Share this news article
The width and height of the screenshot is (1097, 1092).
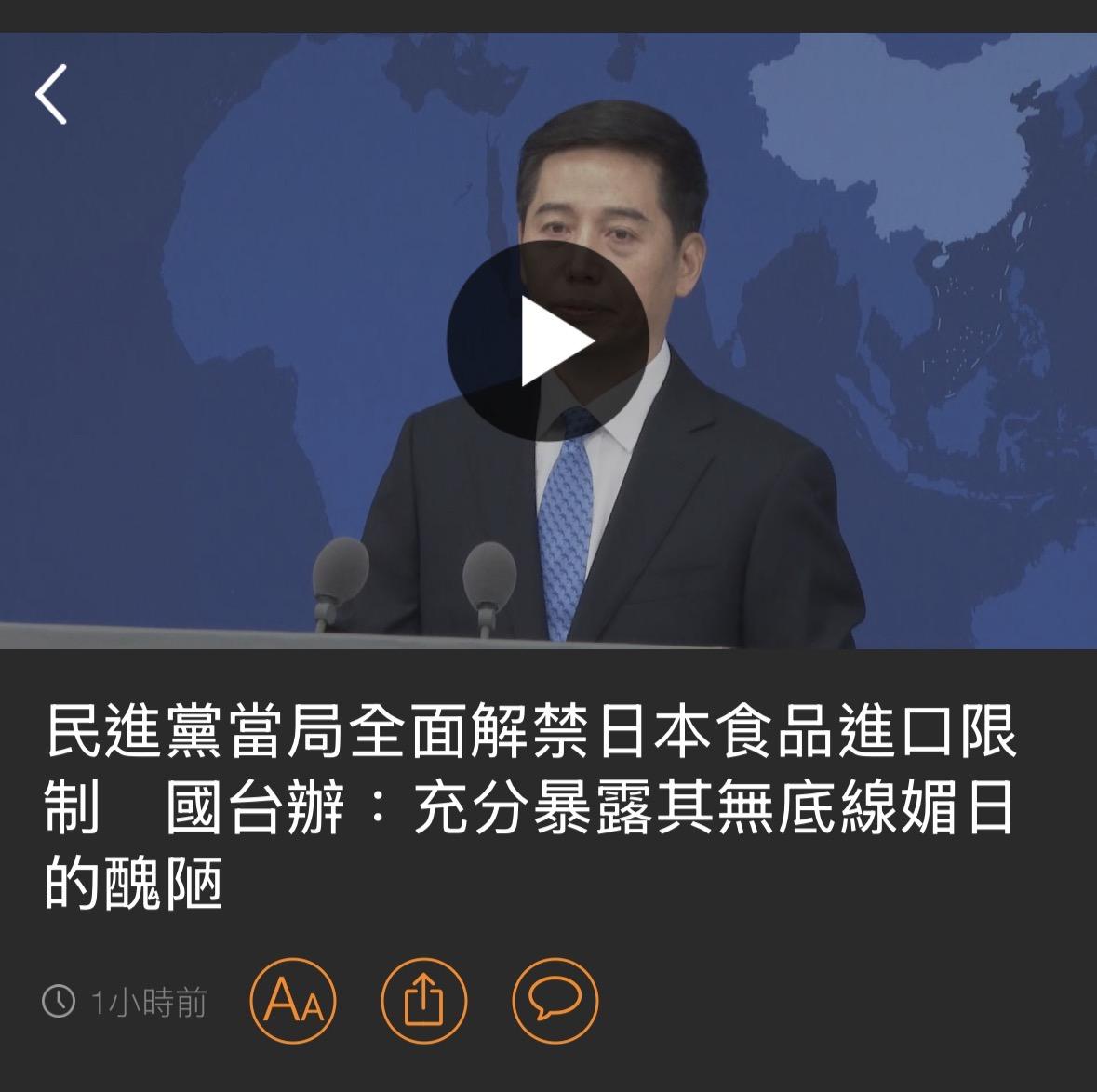pos(424,1002)
